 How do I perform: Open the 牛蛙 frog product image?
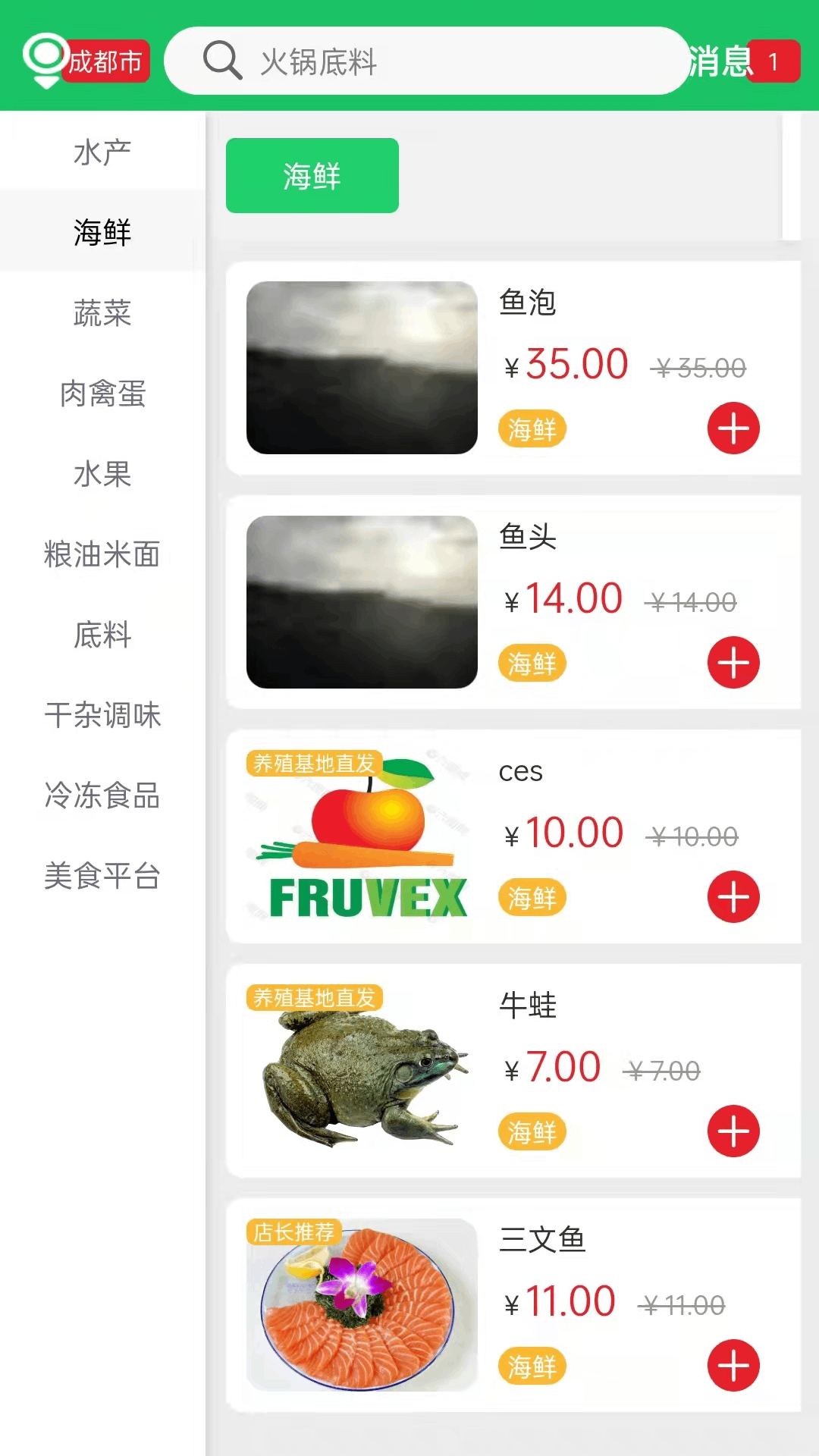[360, 1077]
